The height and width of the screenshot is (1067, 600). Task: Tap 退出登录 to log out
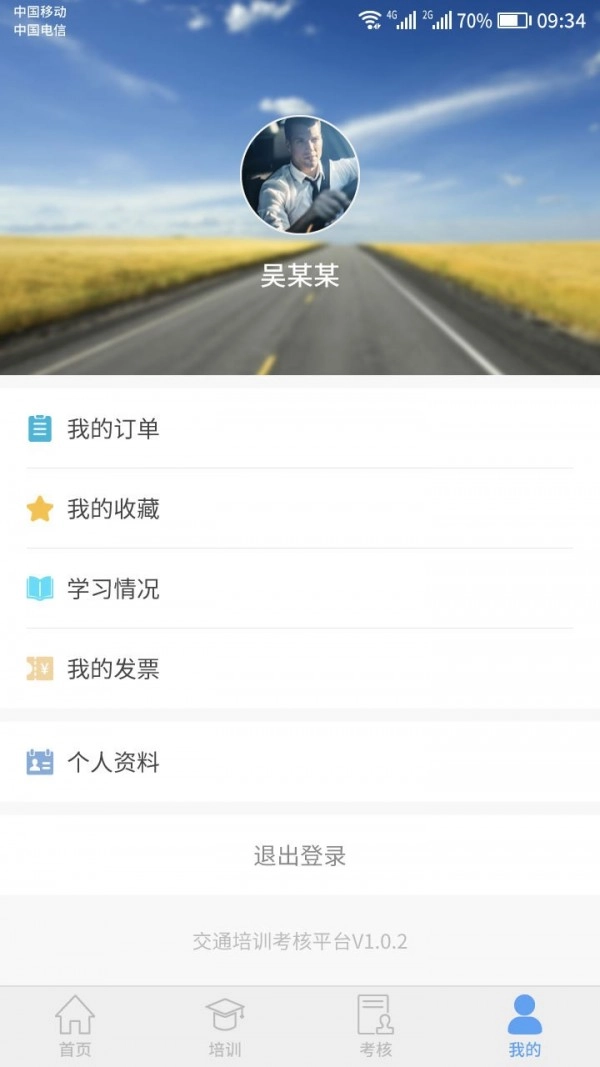[300, 856]
